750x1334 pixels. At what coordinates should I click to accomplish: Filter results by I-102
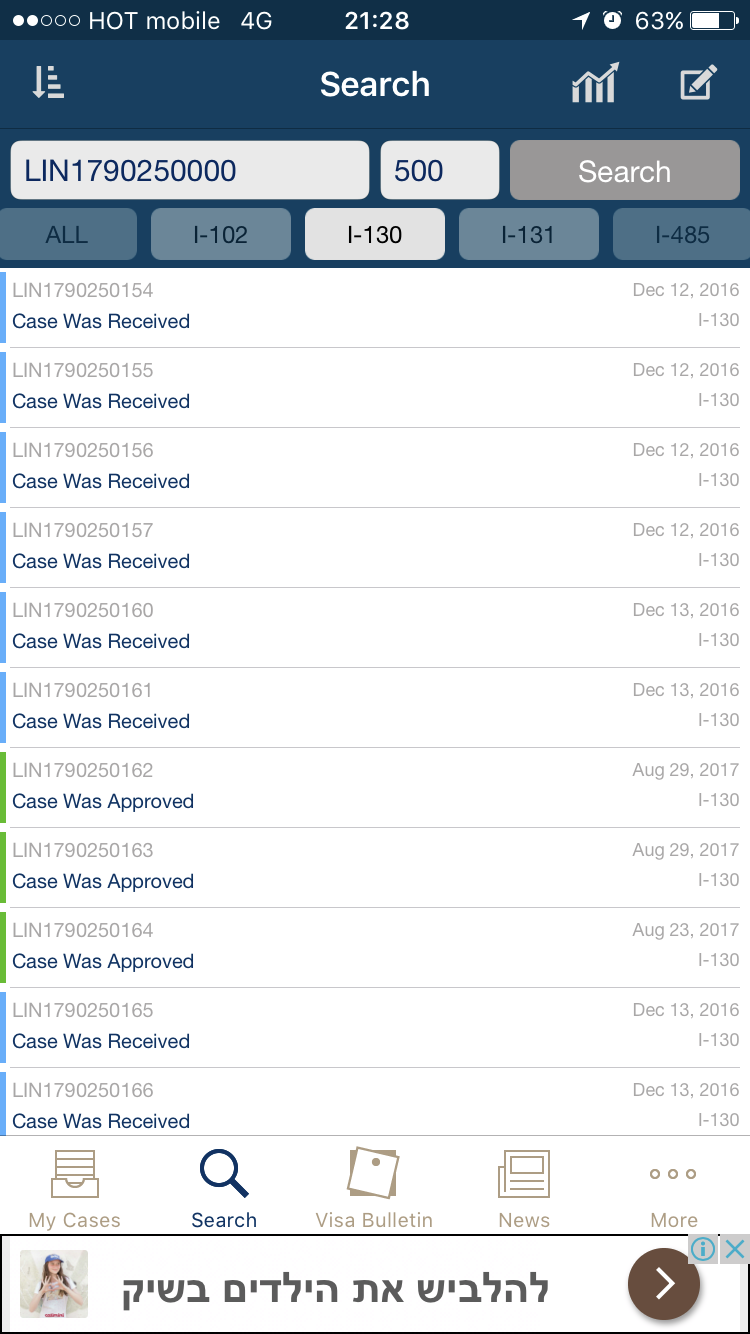[x=221, y=235]
